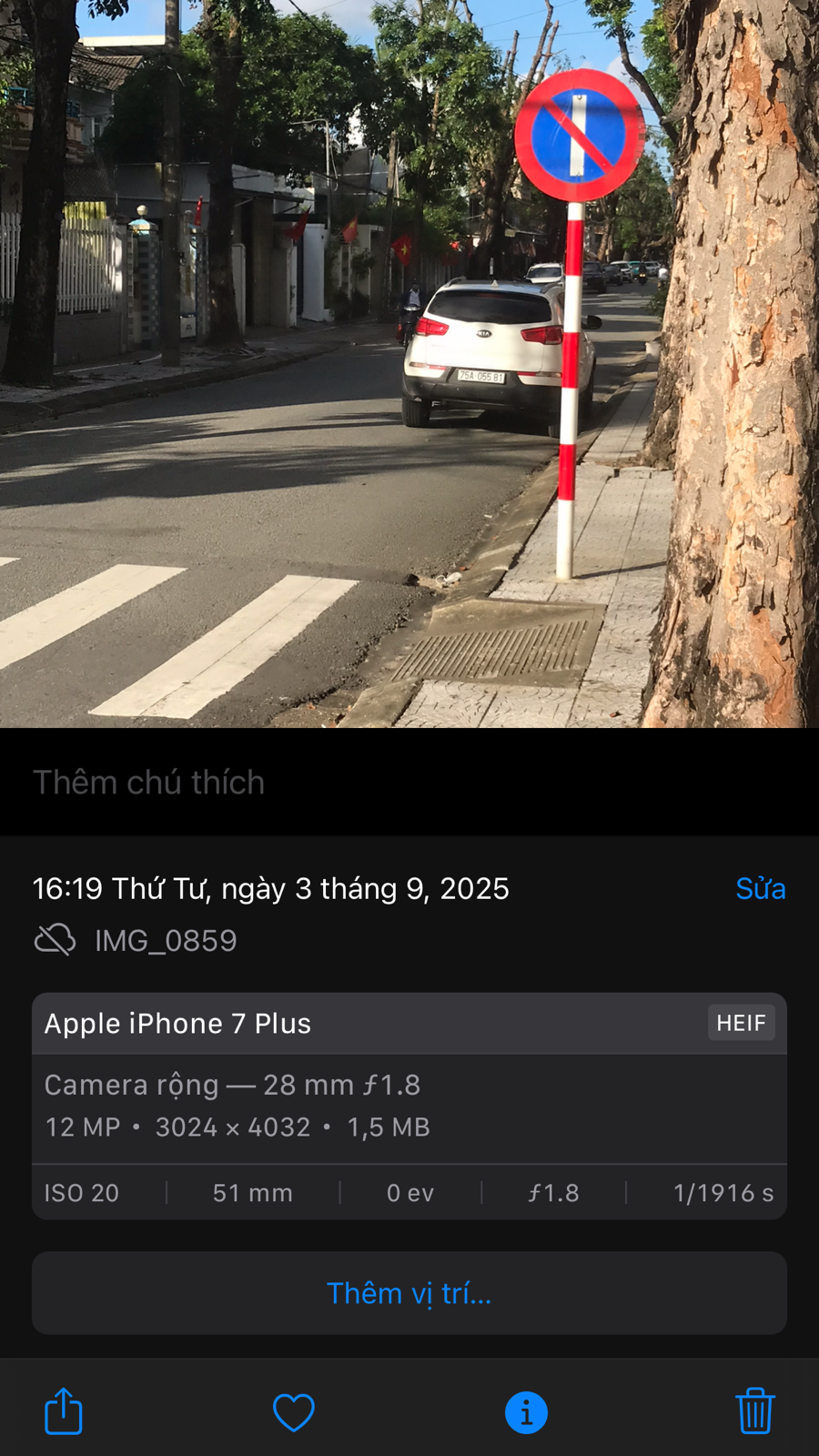Close the photo info panel
The height and width of the screenshot is (1456, 819).
[x=526, y=1412]
